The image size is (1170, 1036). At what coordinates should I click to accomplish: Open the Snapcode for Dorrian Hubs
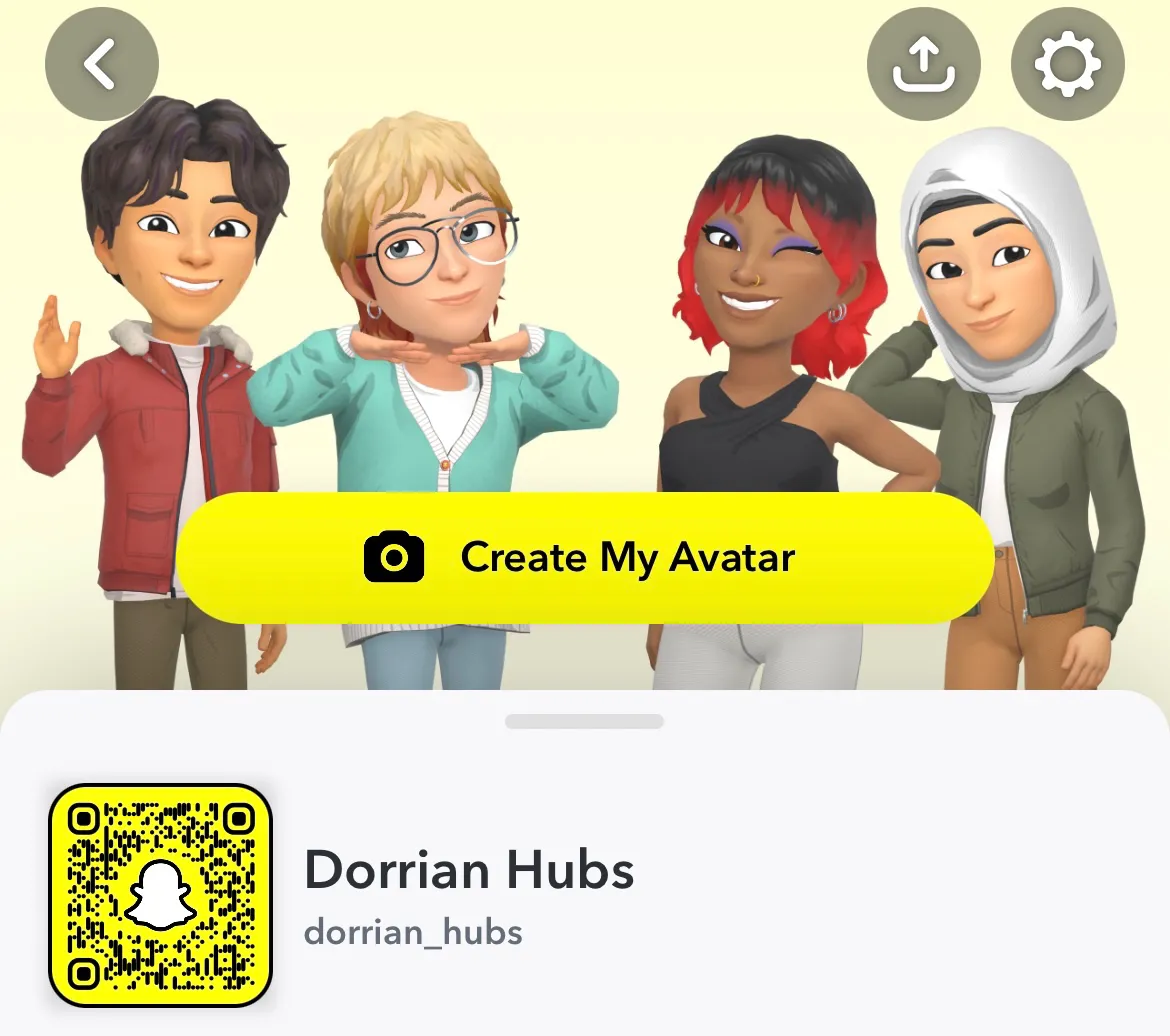pos(160,895)
